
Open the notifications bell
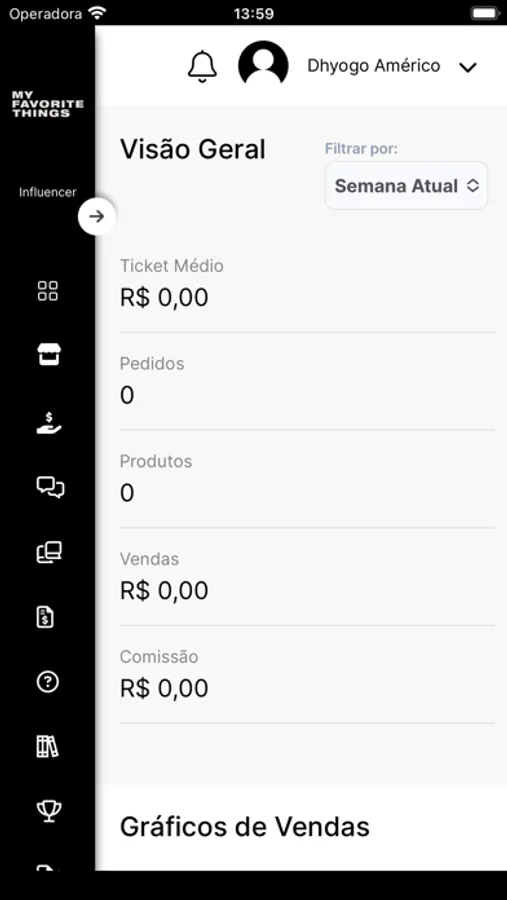202,67
